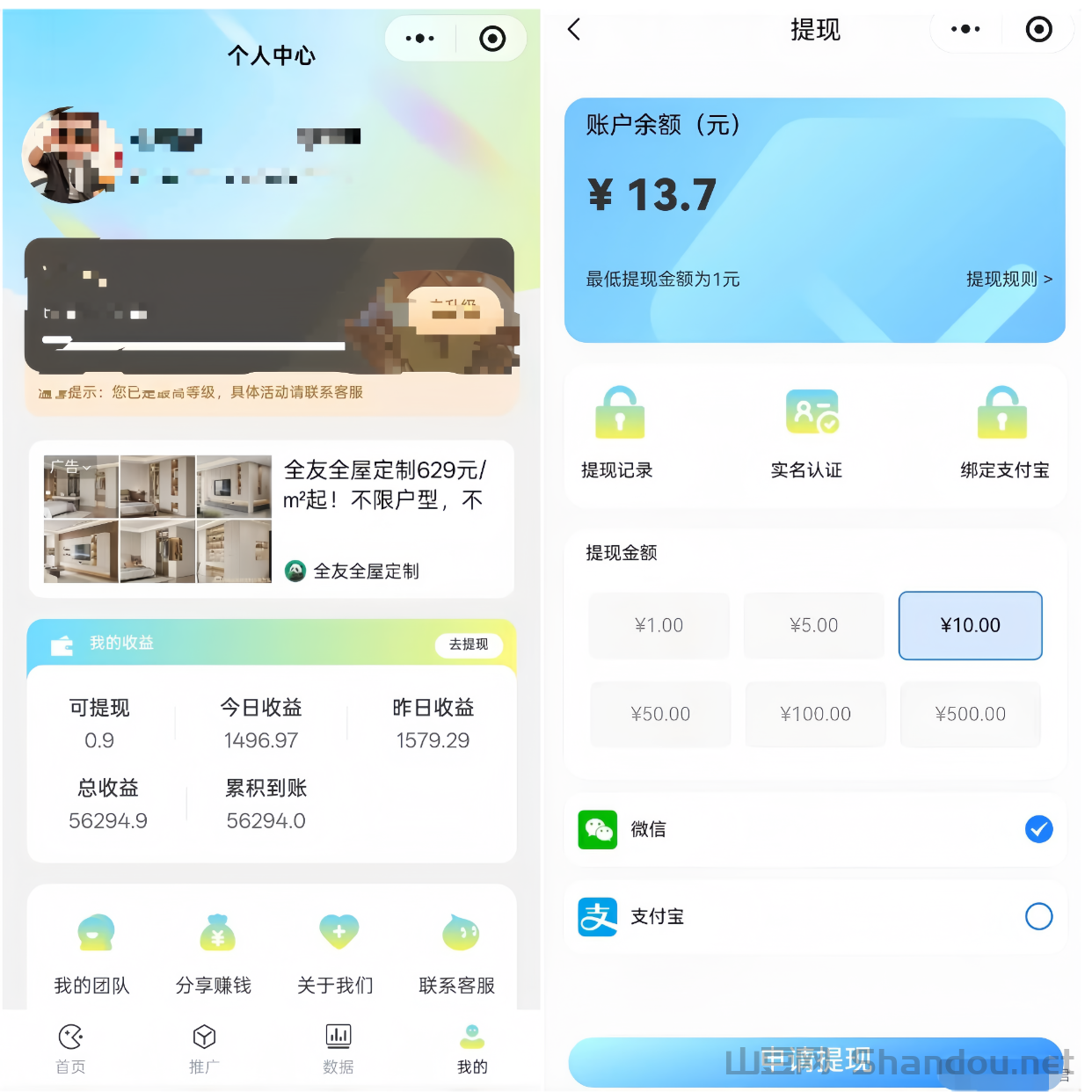
Task: Open 分享赚钱
Action: 214,952
